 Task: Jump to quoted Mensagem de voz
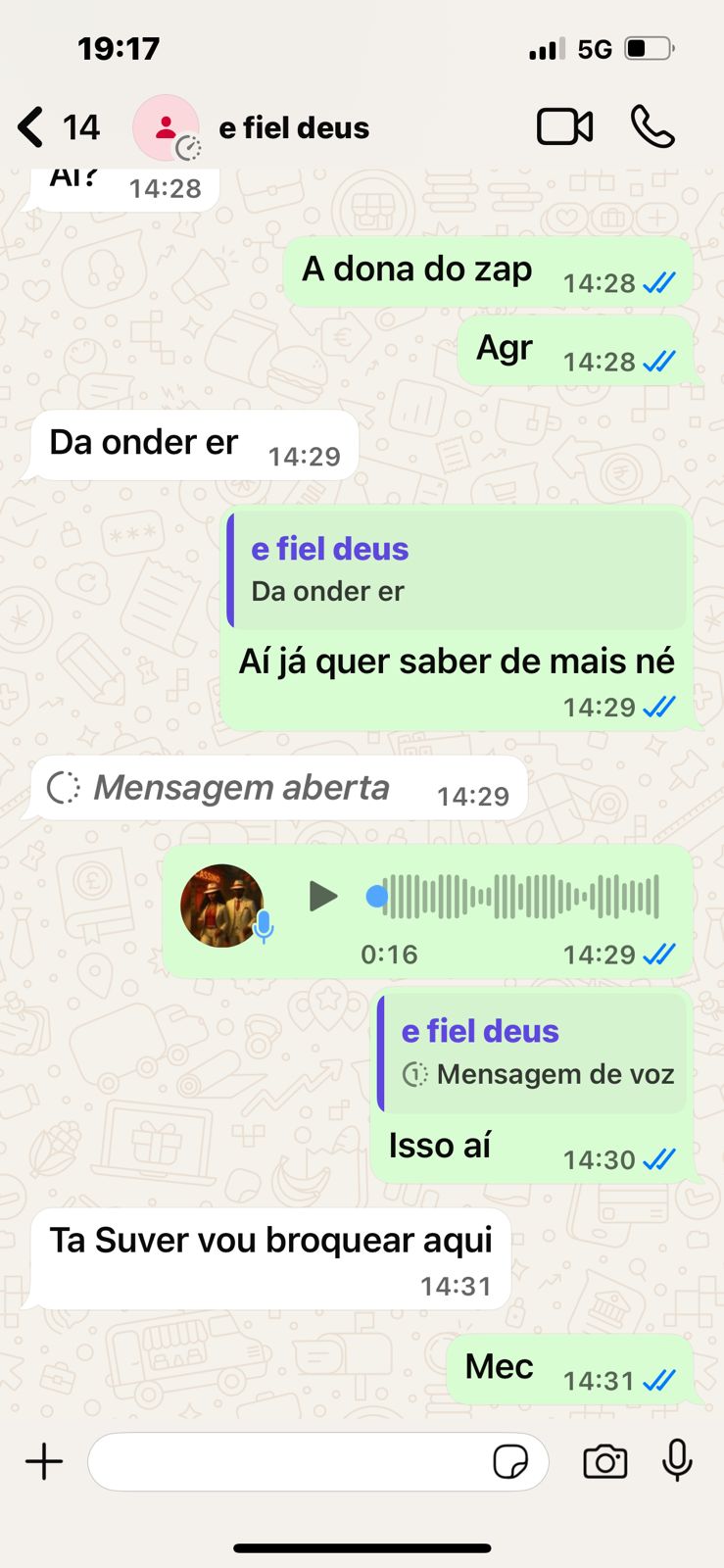pos(534,1053)
